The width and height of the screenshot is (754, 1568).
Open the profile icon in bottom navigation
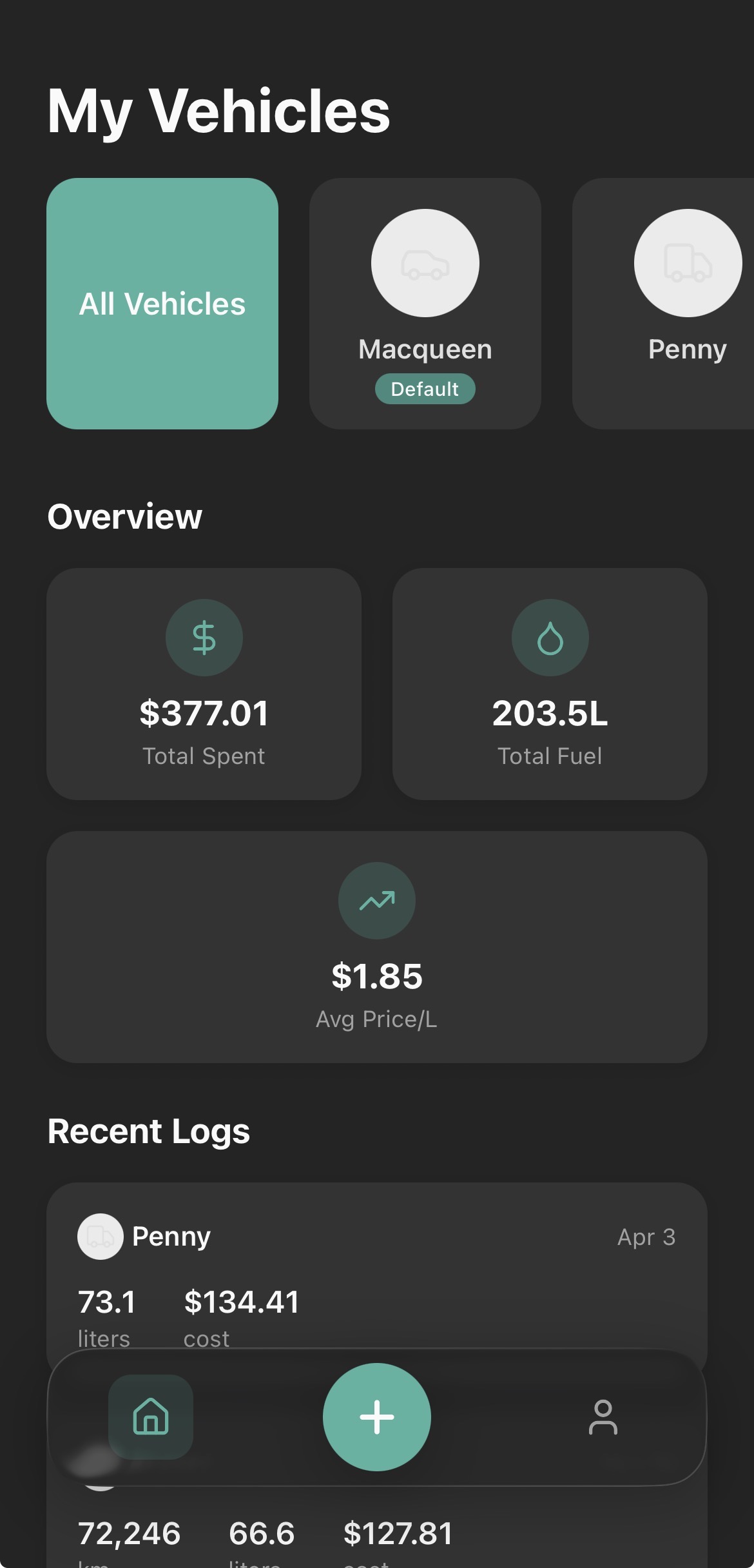(603, 1418)
